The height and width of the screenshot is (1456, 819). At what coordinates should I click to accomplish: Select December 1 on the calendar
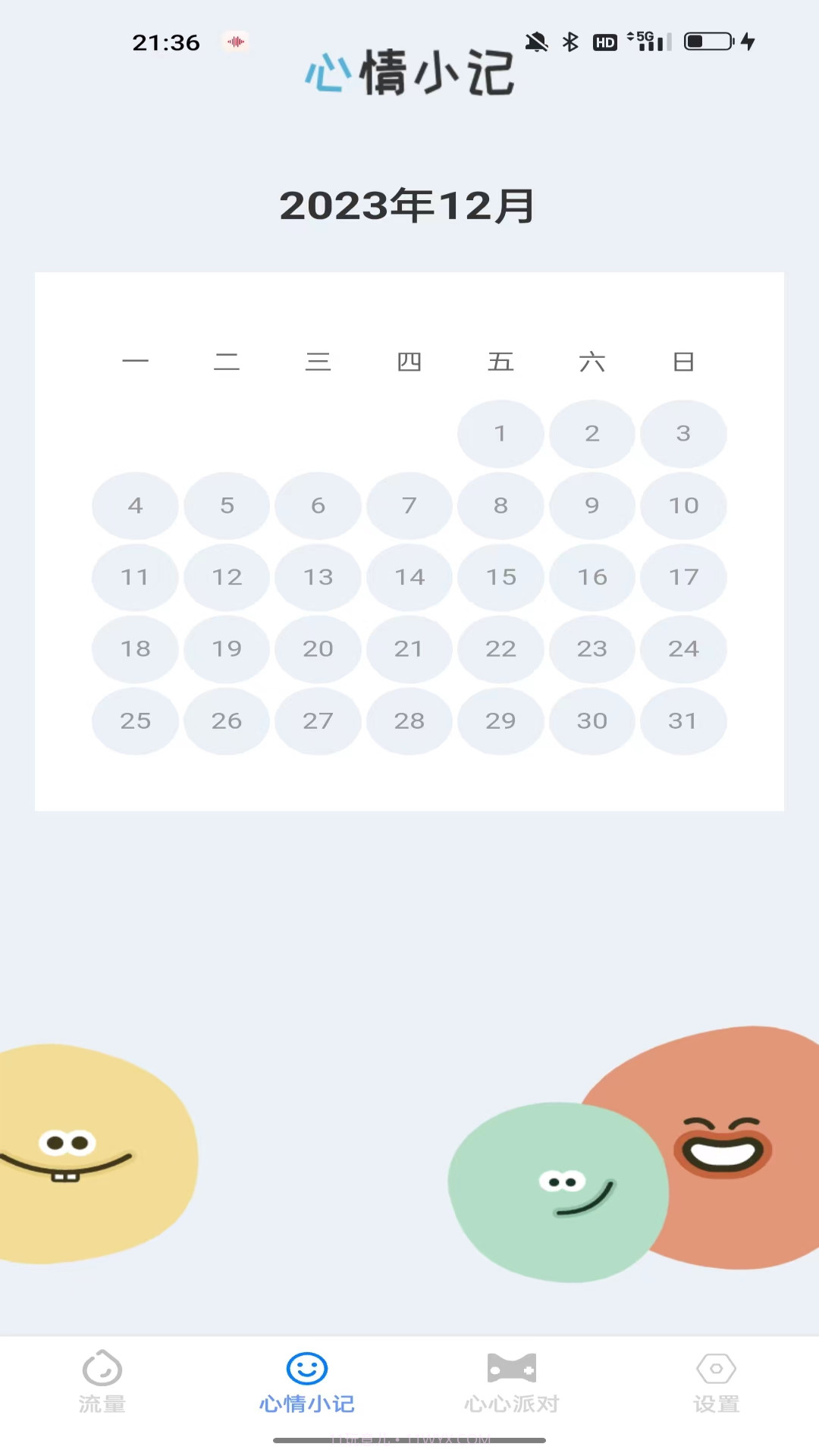(500, 433)
